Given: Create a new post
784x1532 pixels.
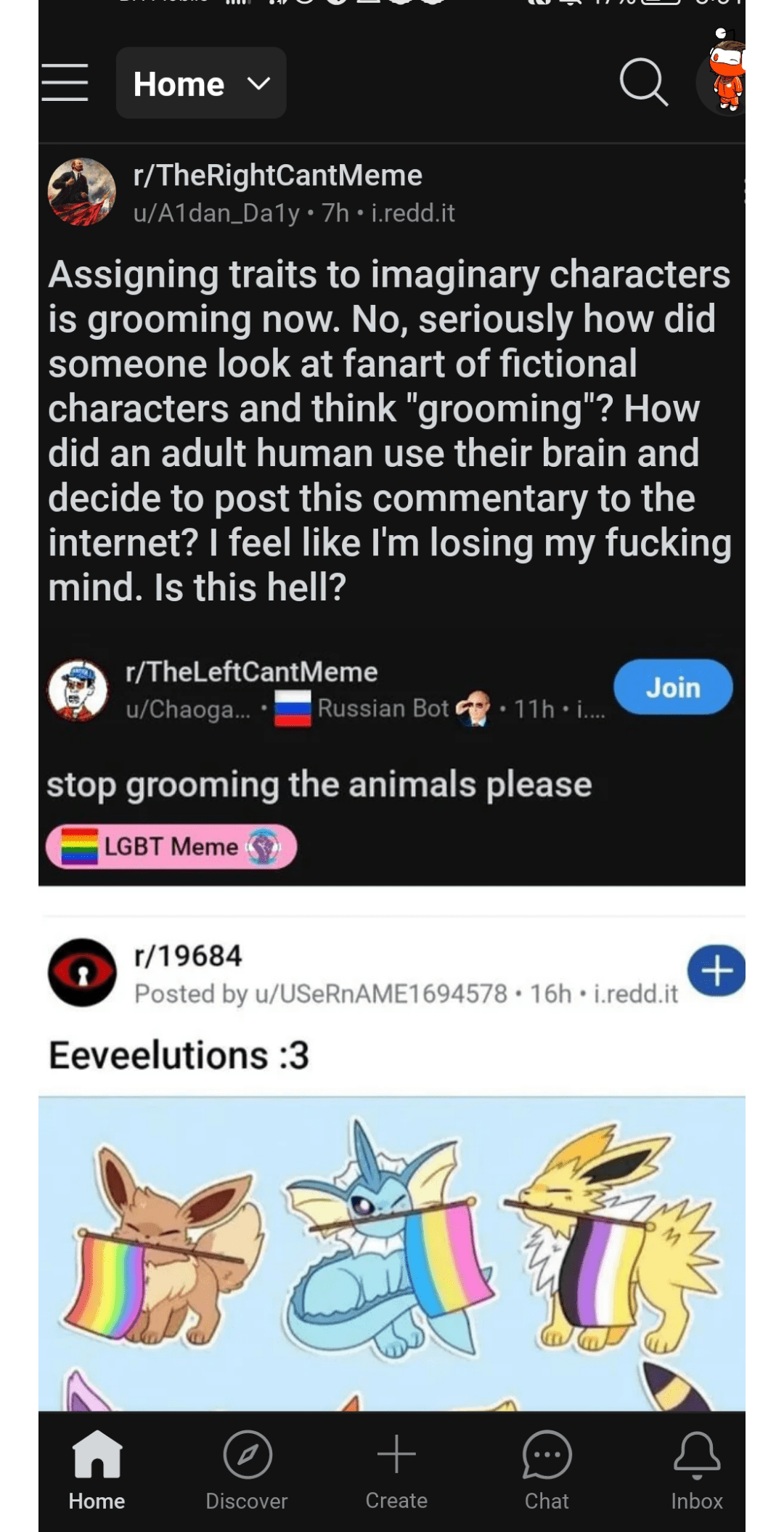Looking at the screenshot, I should click(x=396, y=1471).
